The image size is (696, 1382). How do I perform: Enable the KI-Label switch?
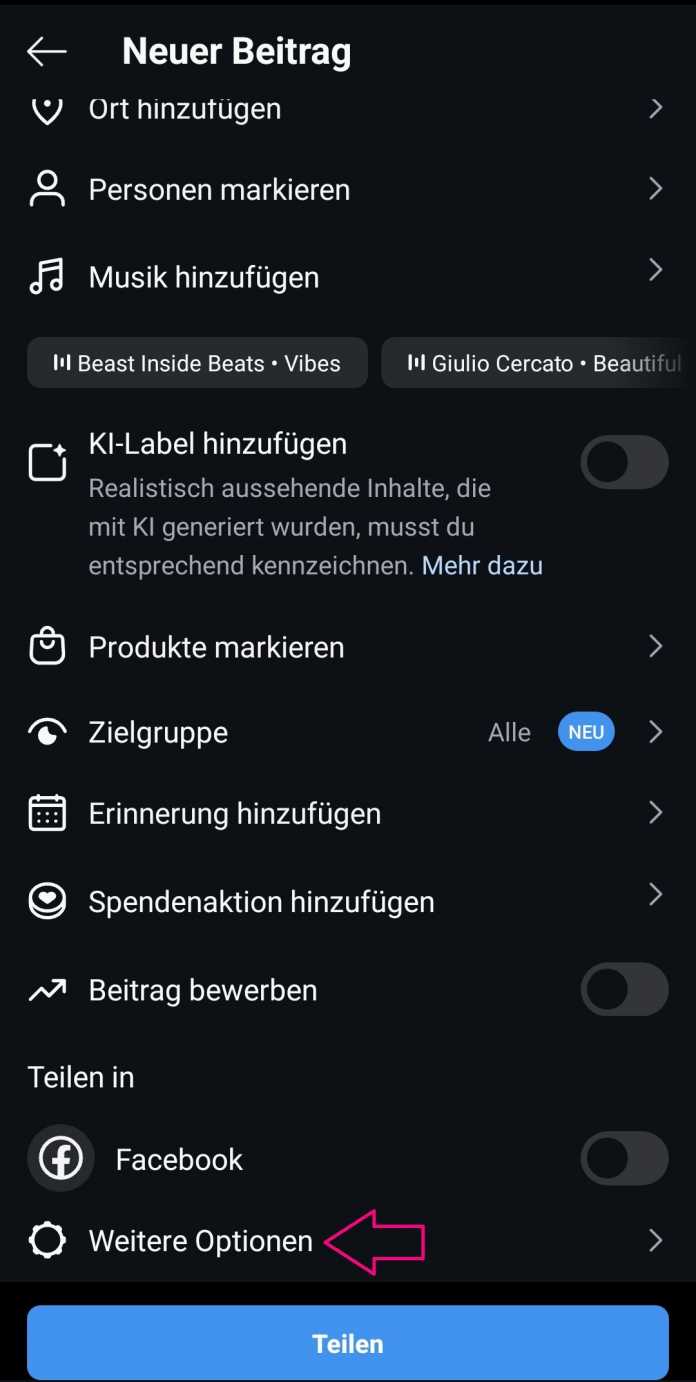pyautogui.click(x=624, y=462)
